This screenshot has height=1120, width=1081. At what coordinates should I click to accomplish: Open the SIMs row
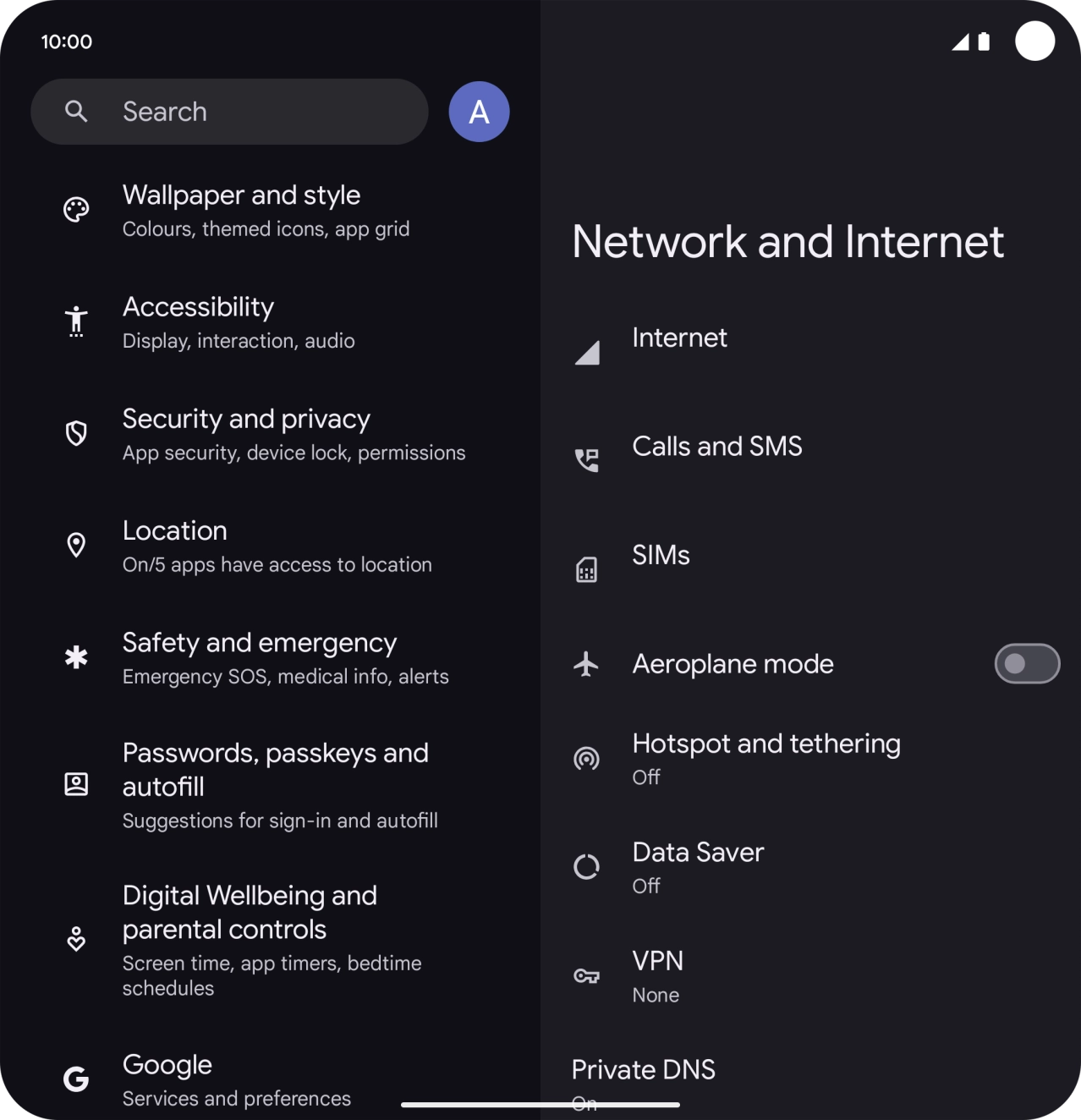(661, 556)
